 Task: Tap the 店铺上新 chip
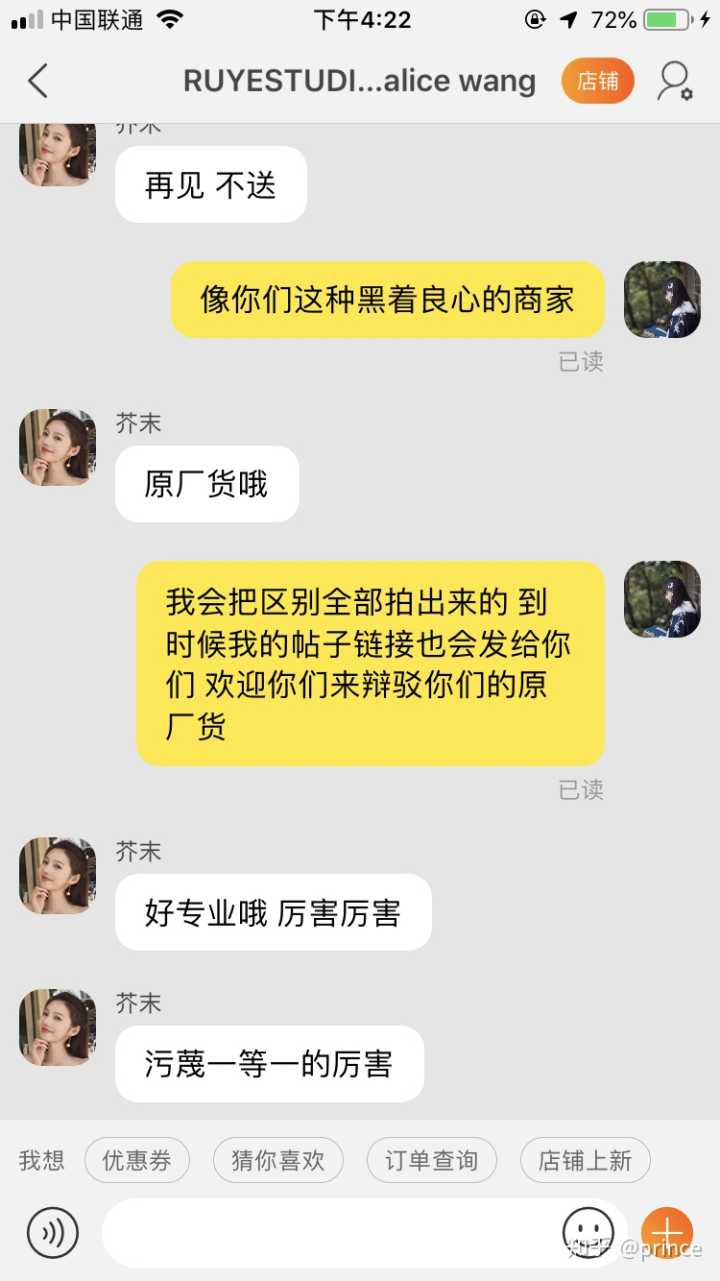585,1160
